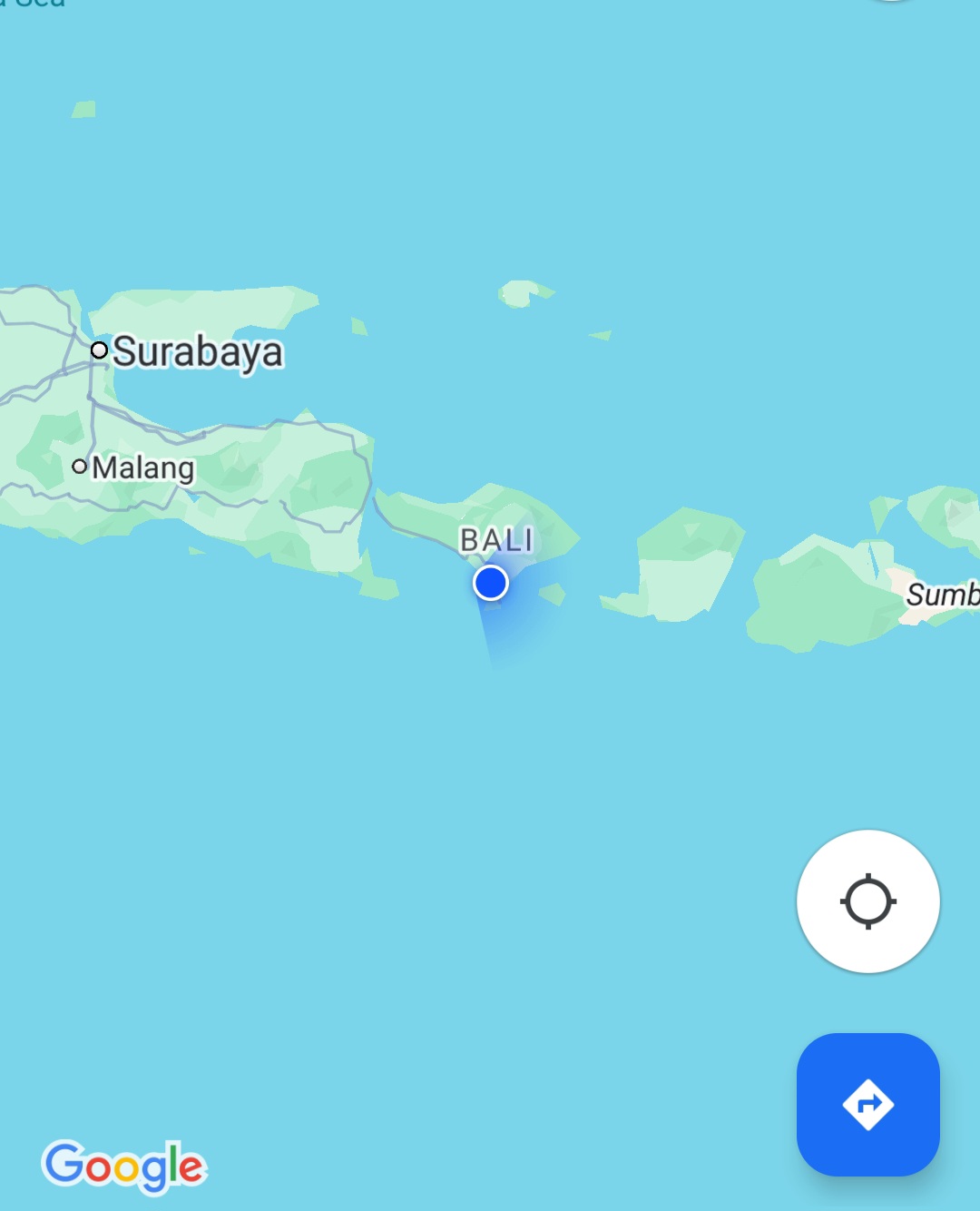Open the blue directions button
The height and width of the screenshot is (1211, 980).
pyautogui.click(x=867, y=1104)
